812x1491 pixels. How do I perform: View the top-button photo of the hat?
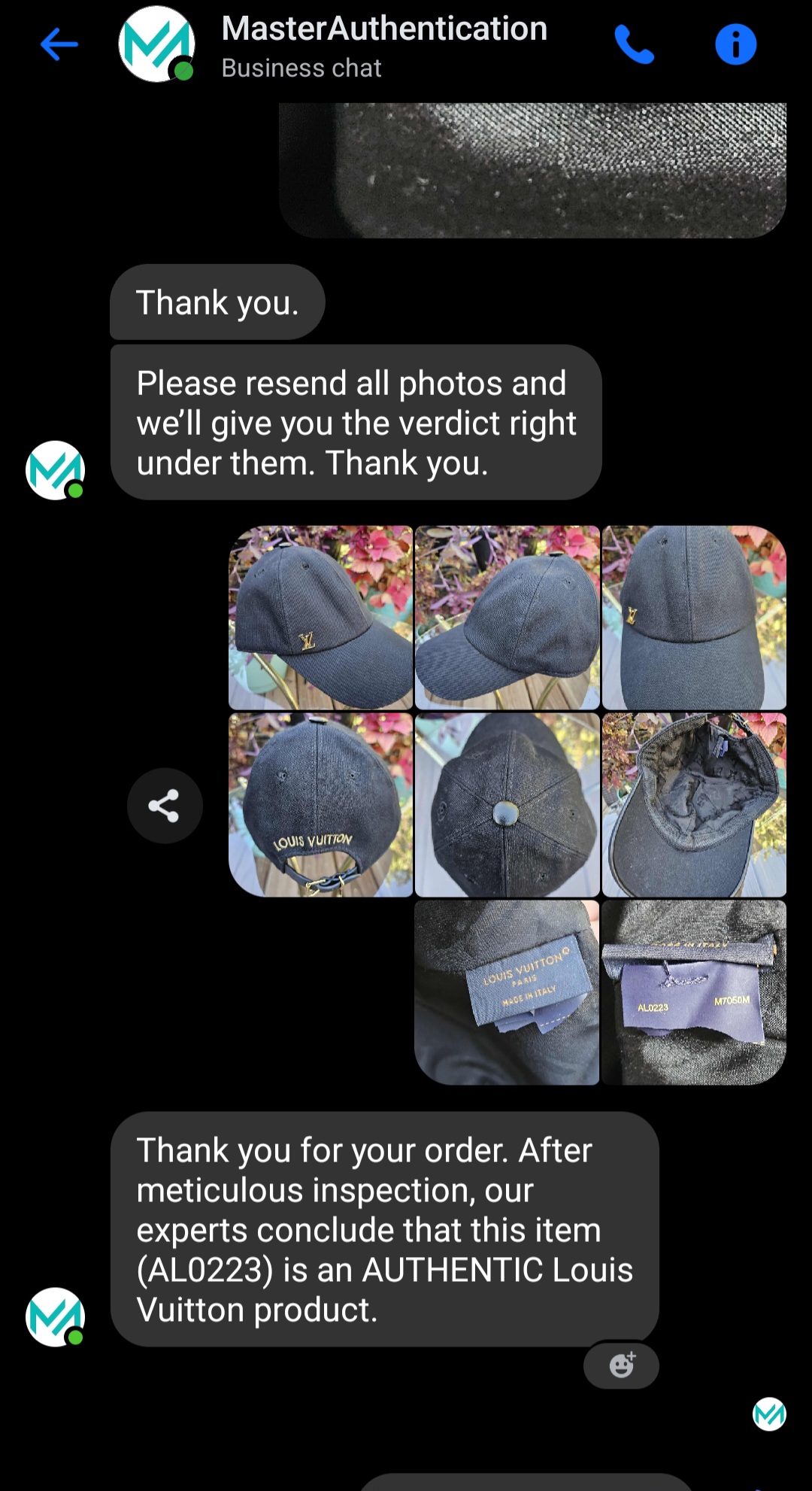[507, 805]
